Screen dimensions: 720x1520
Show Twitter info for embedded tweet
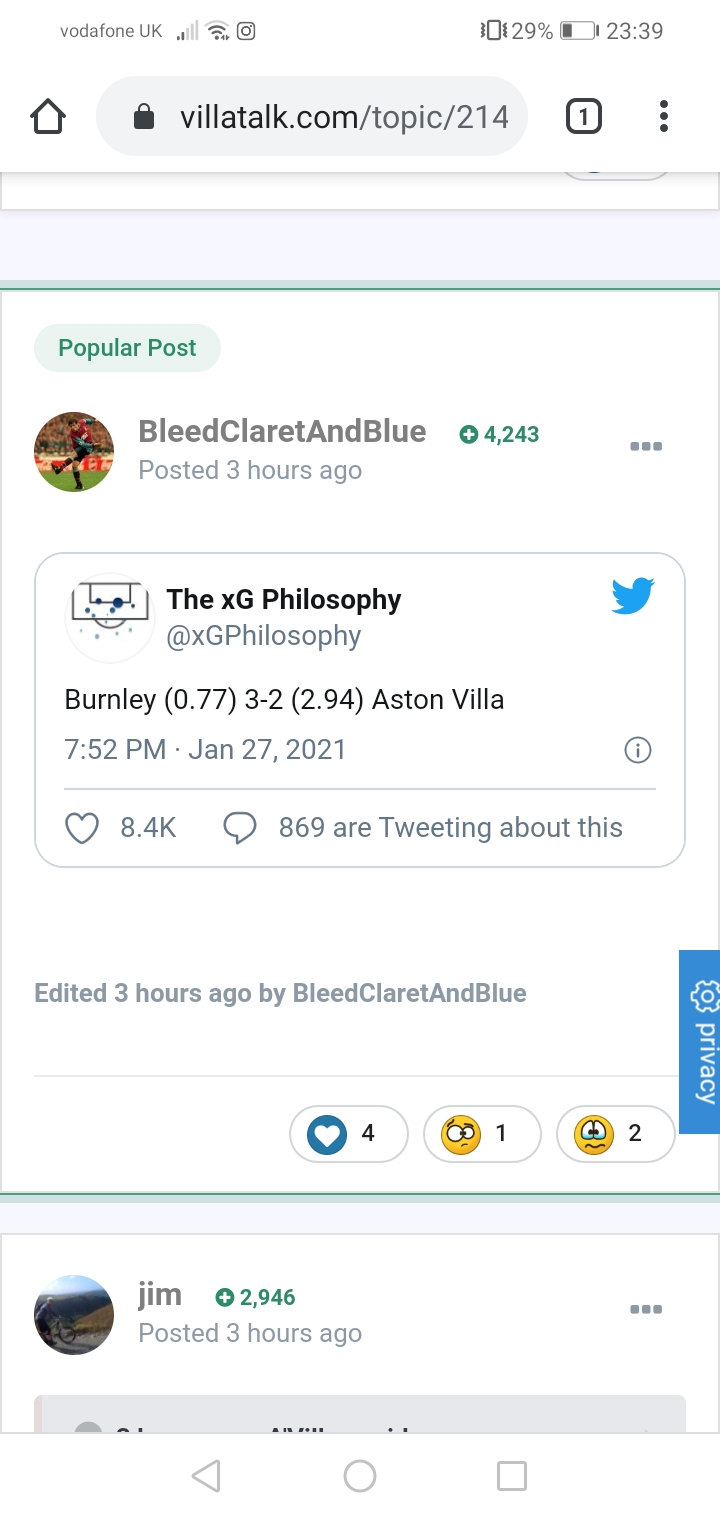tap(637, 750)
